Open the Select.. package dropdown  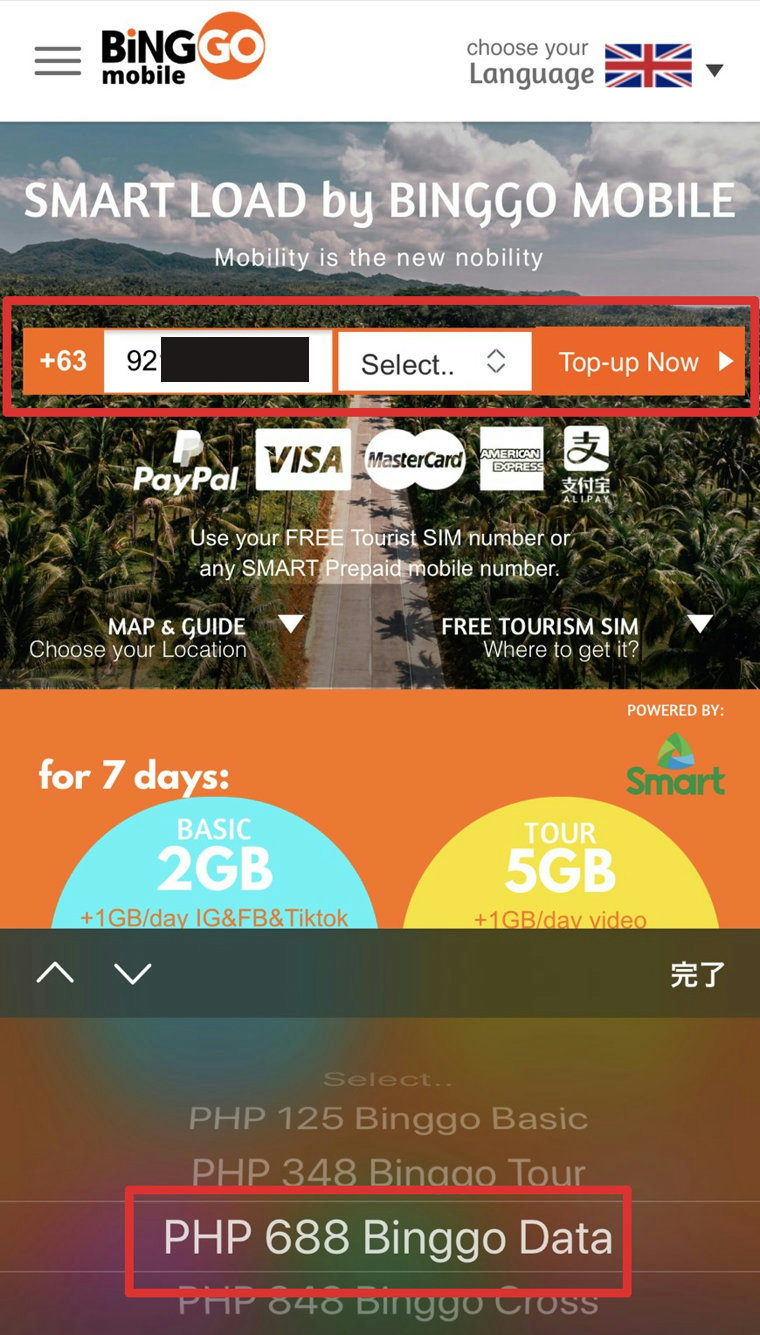click(434, 363)
